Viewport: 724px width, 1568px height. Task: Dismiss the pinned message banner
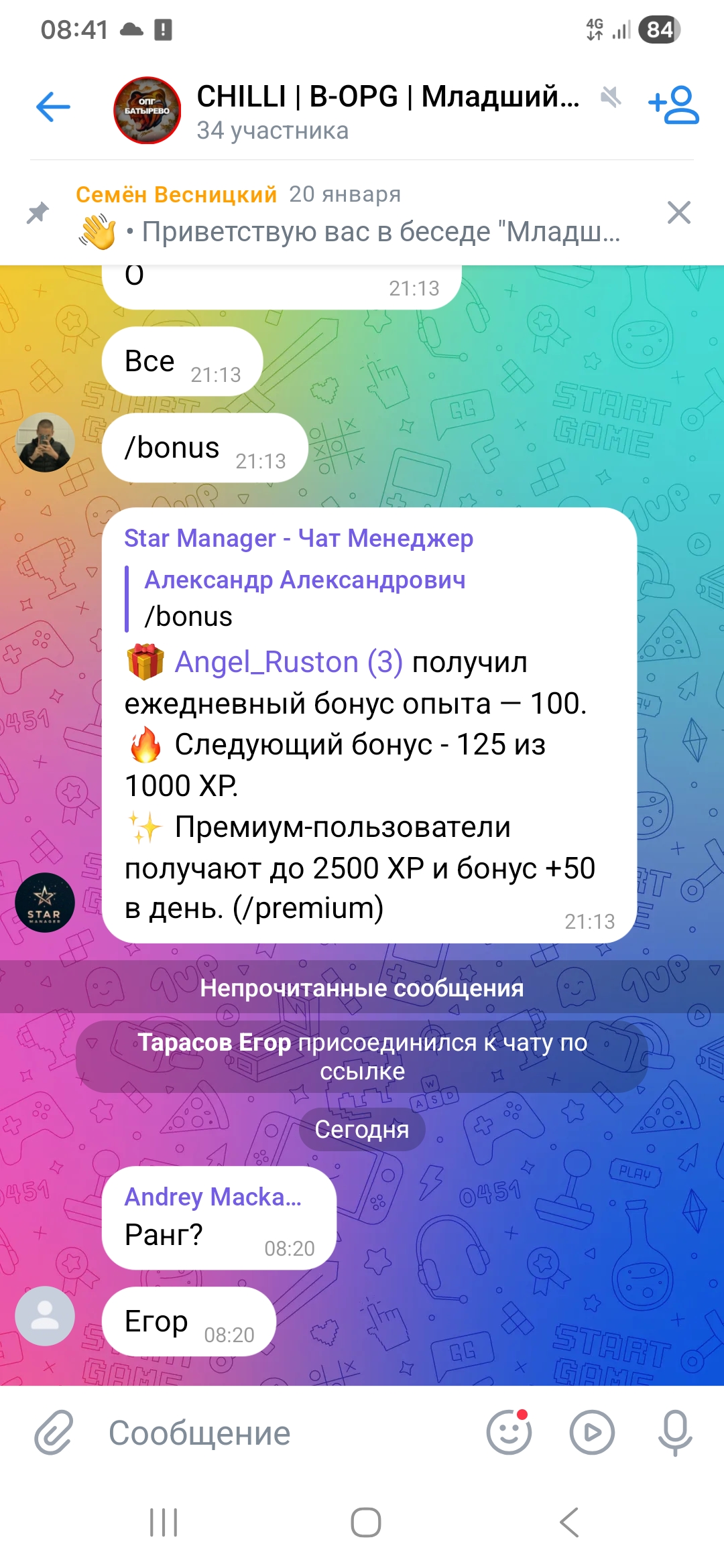point(678,213)
